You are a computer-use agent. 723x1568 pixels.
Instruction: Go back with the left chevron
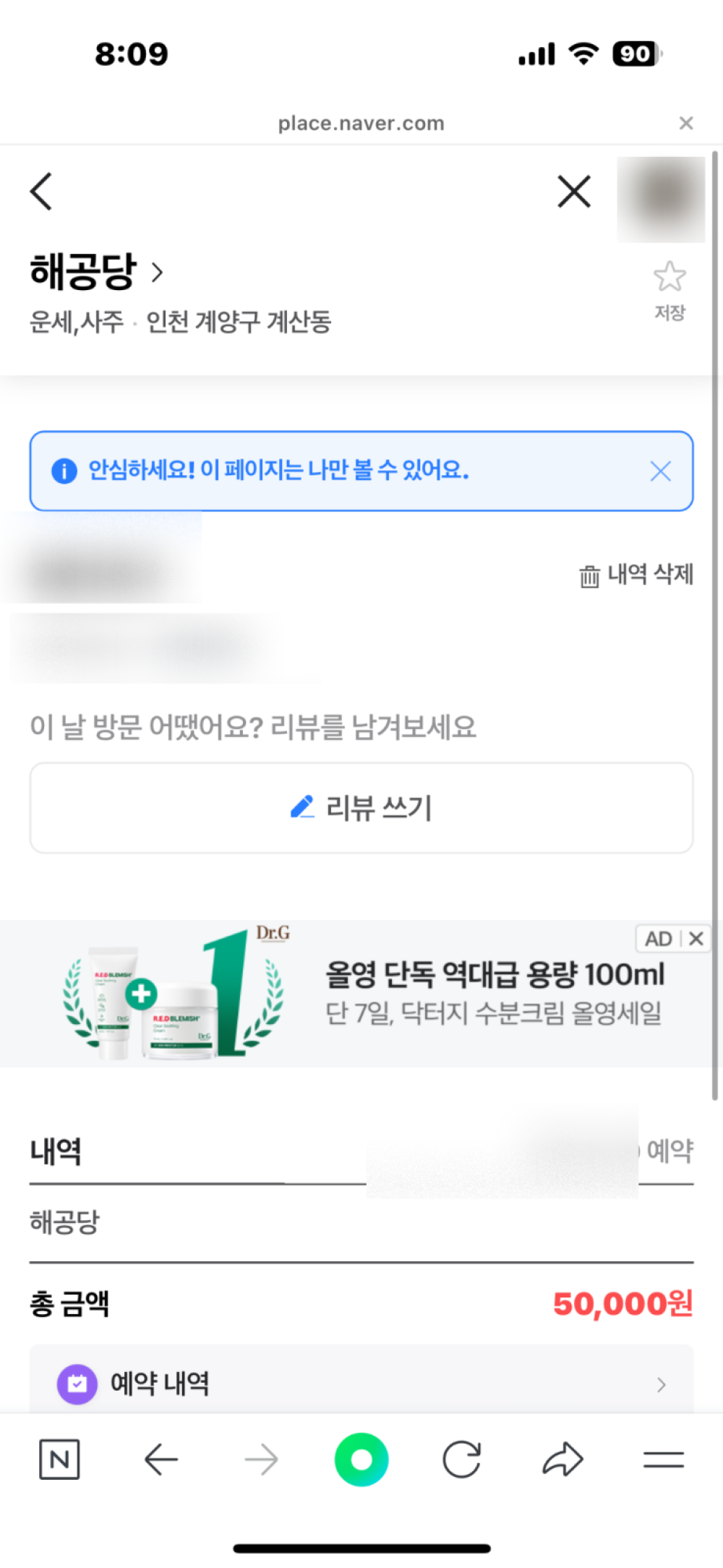tap(41, 192)
